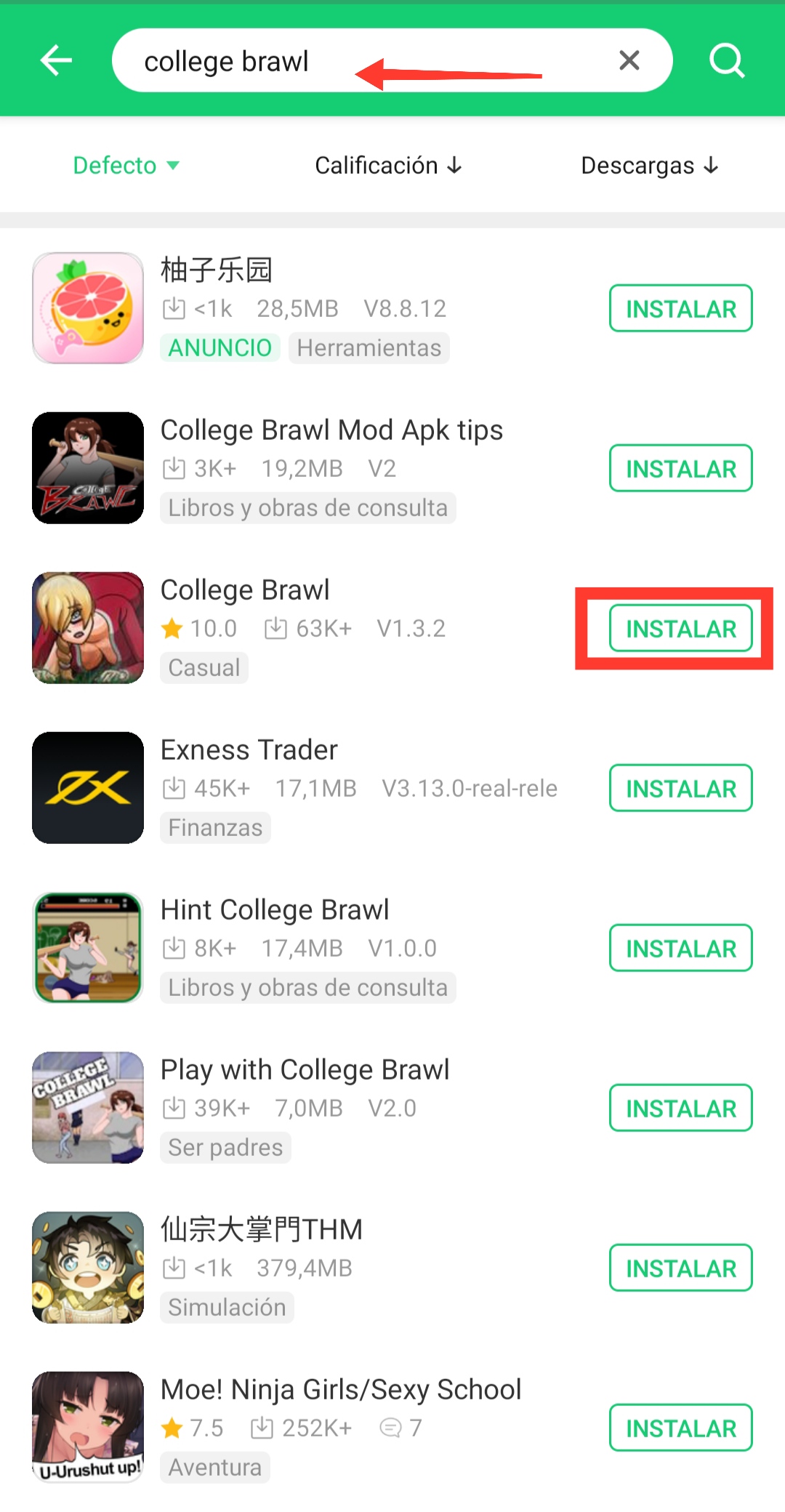Screen dimensions: 785x1512
Task: Tap the Hint College Brawl app icon
Action: 87,947
